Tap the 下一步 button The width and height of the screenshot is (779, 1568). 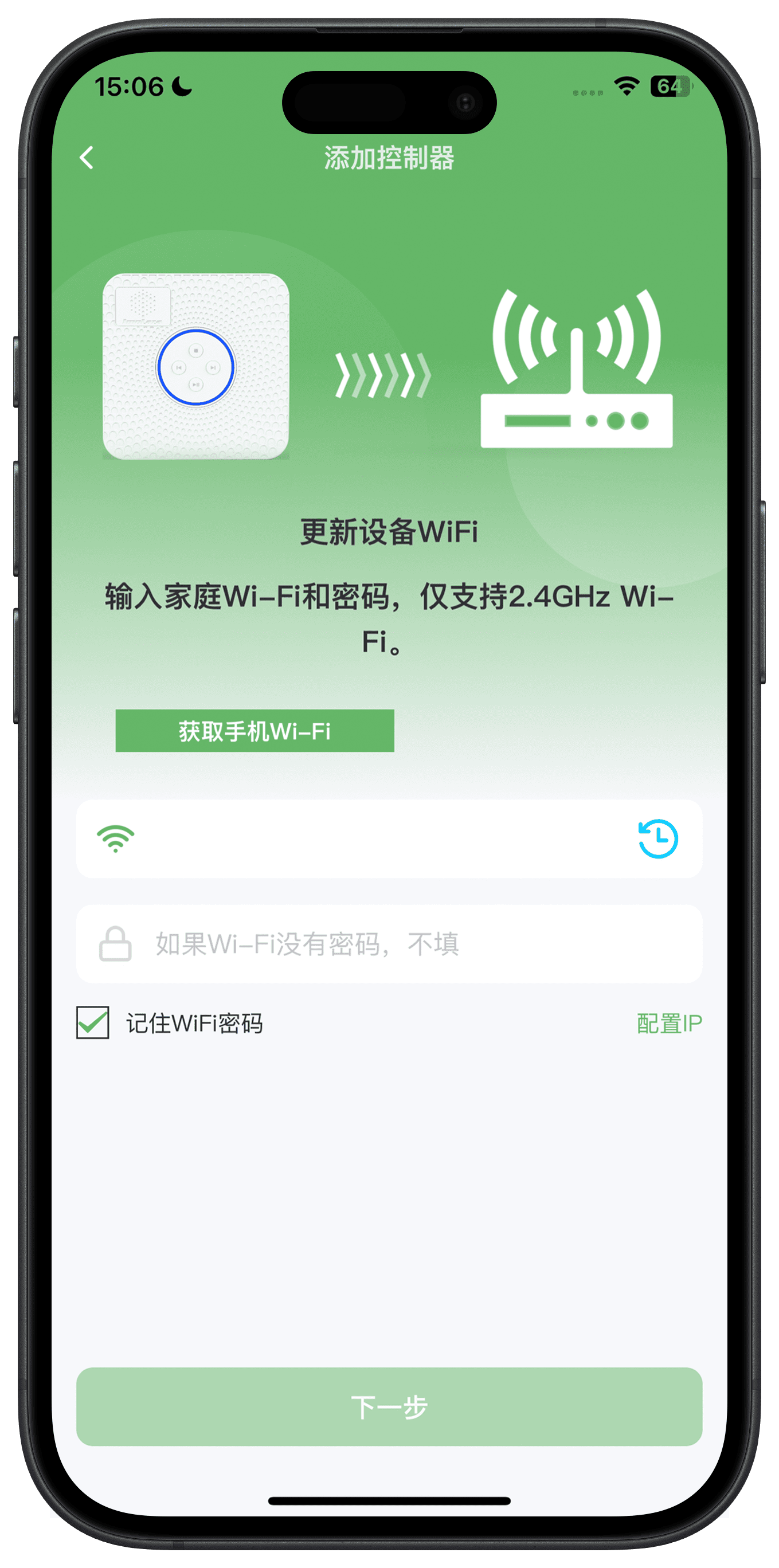[x=389, y=1407]
